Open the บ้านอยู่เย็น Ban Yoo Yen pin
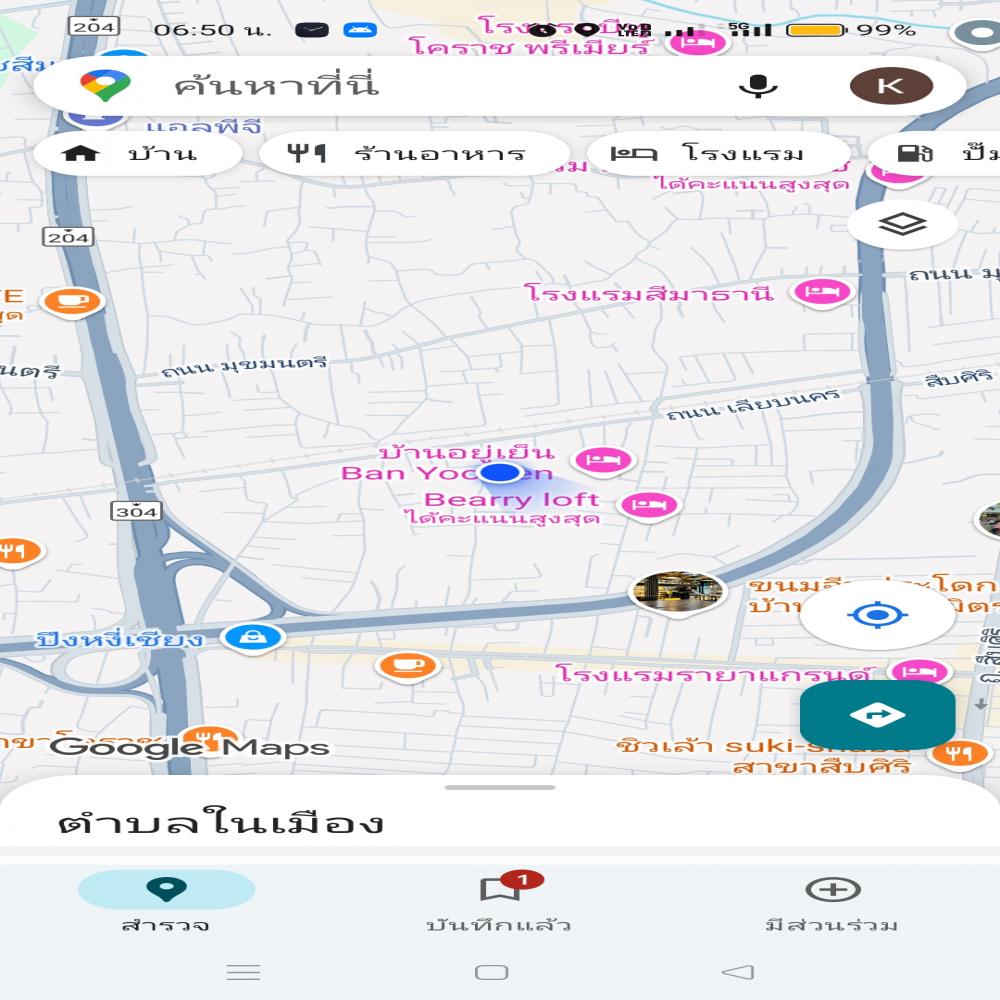The width and height of the screenshot is (1000, 1000). coord(604,460)
